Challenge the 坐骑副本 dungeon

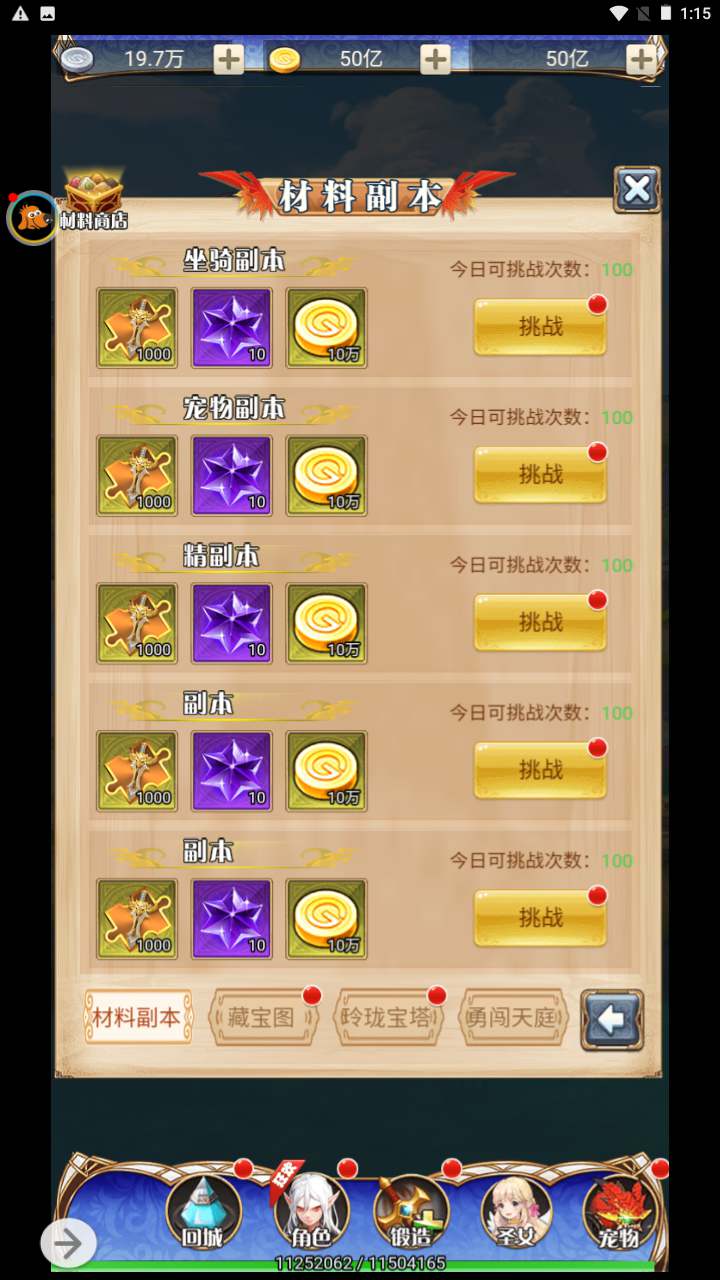point(540,326)
